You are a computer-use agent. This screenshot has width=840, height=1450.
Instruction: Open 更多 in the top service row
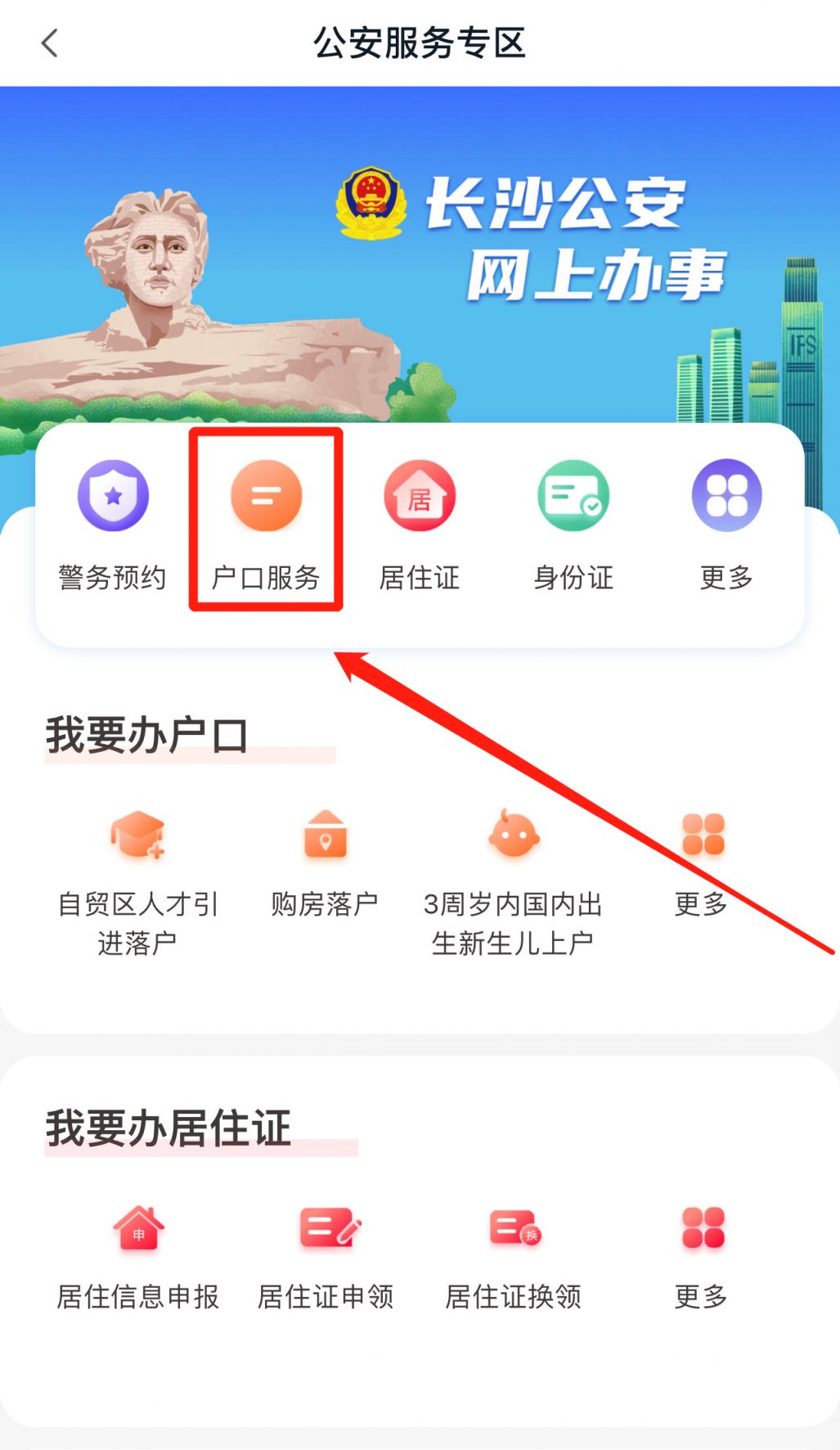pyautogui.click(x=726, y=522)
